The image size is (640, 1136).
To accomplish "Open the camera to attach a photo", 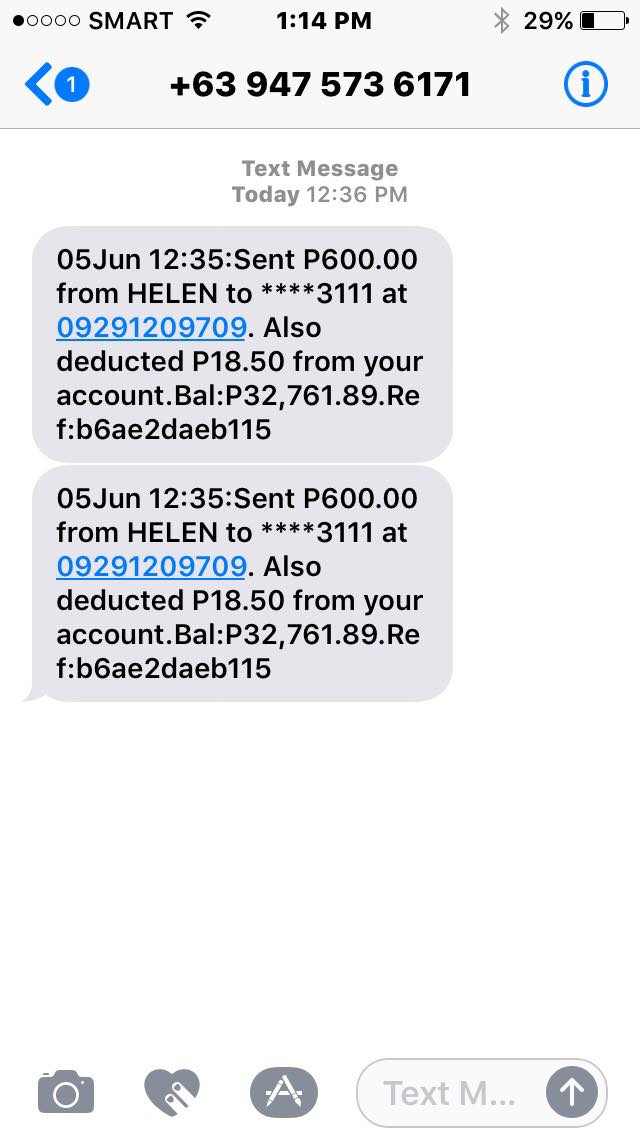I will [x=66, y=1092].
